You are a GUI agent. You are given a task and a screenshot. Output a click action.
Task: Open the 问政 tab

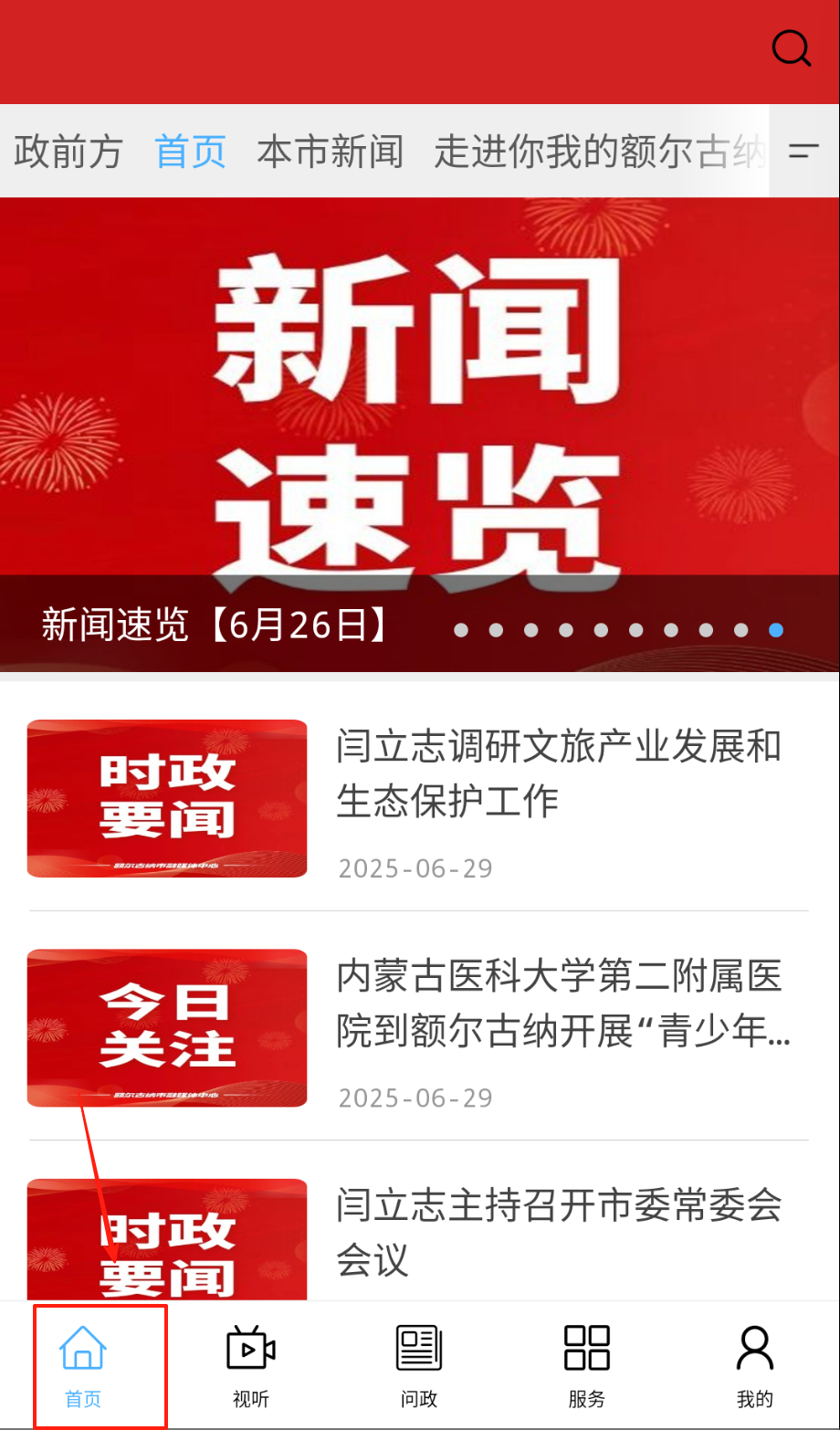pos(419,1365)
